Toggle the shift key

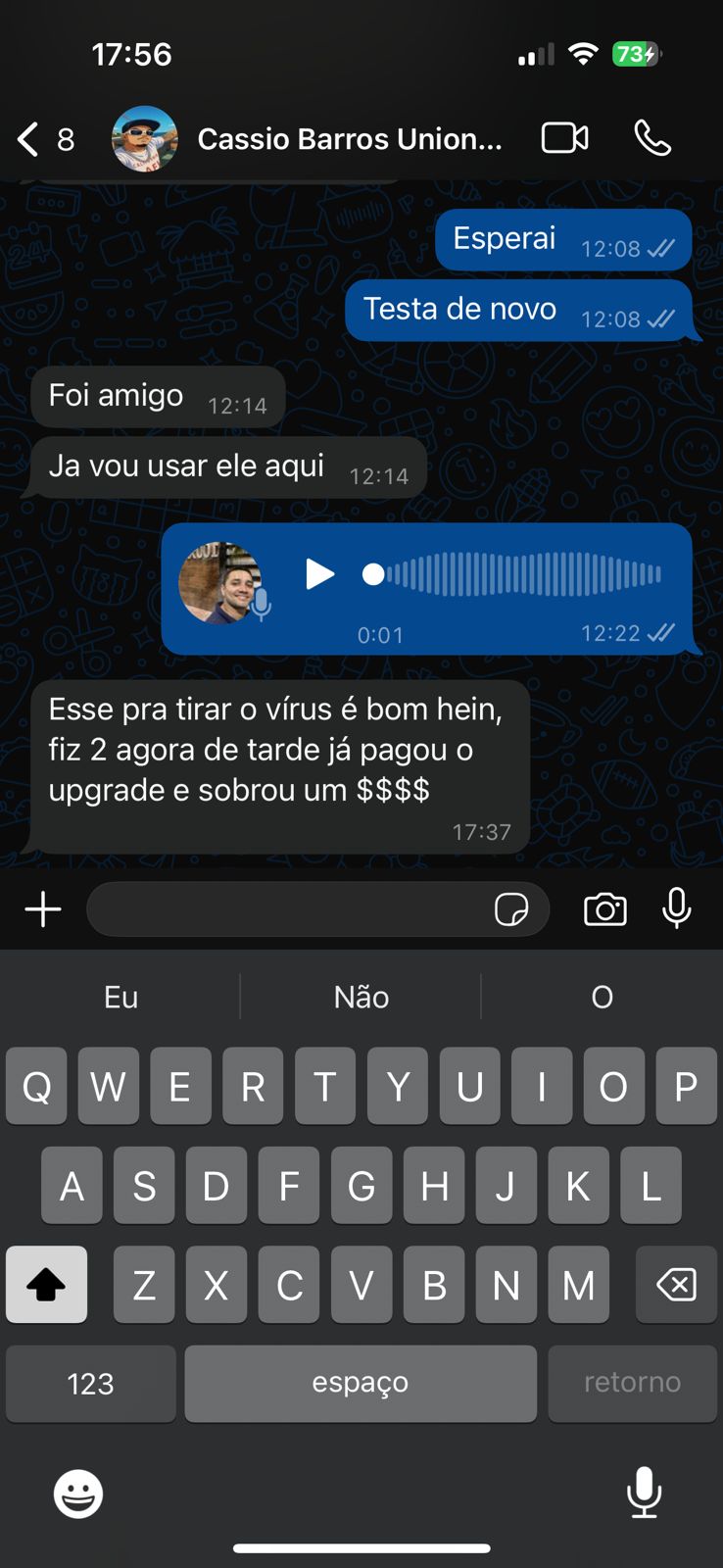pos(46,1284)
